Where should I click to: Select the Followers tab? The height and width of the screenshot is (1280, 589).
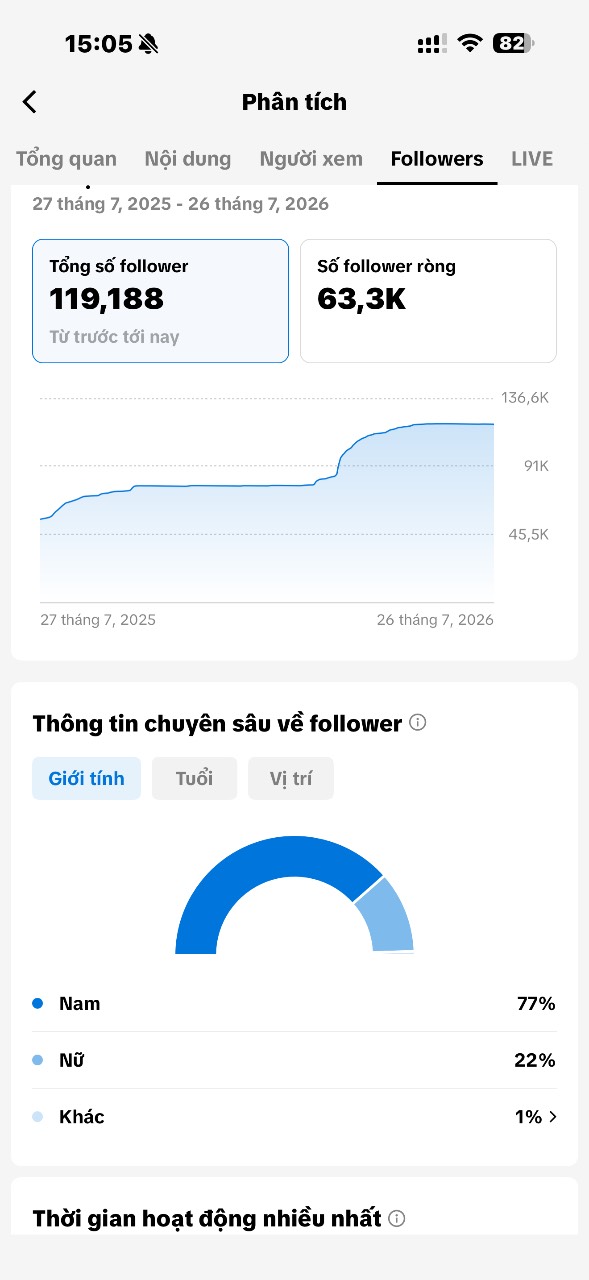(x=437, y=159)
